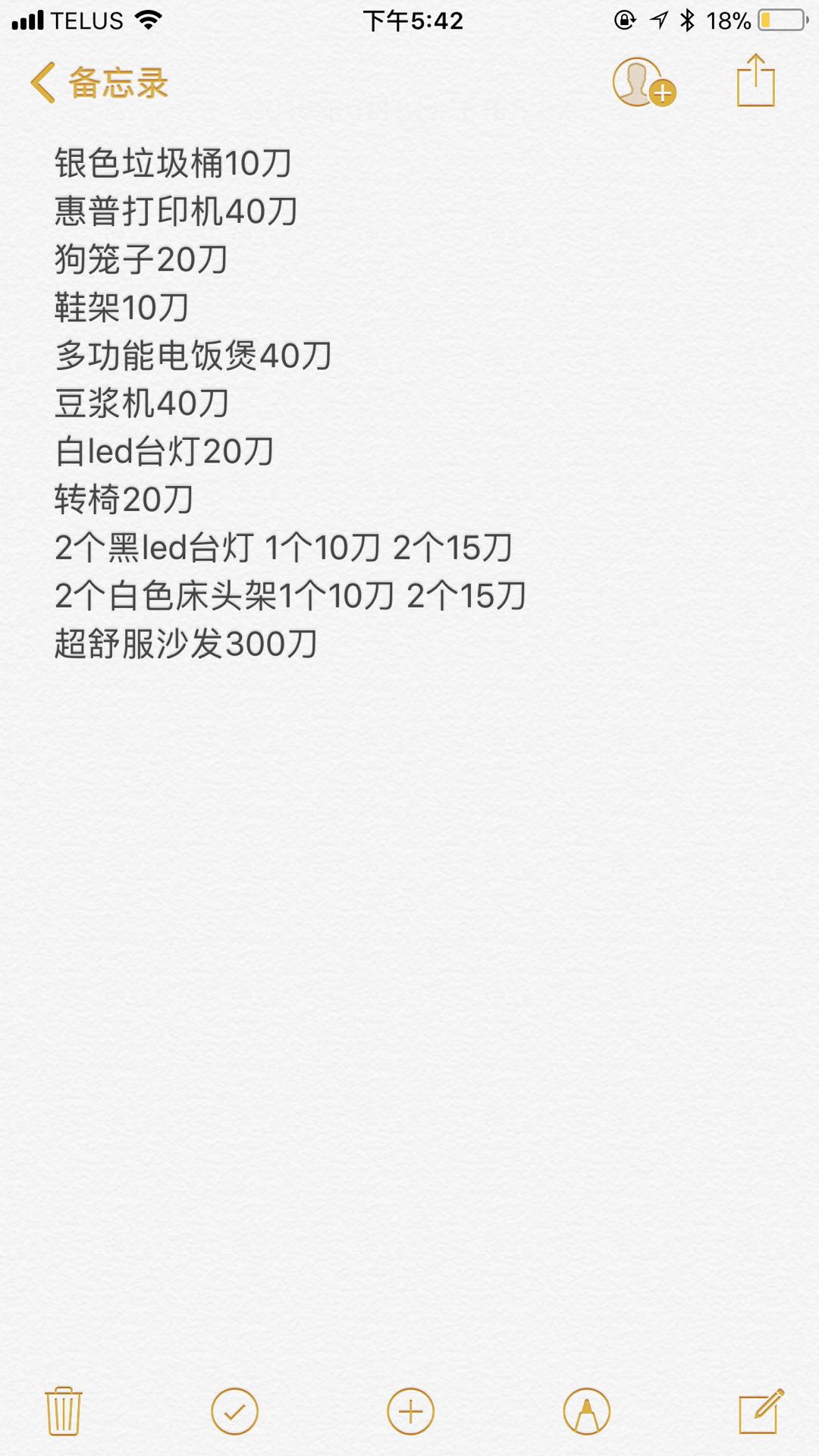Open the share sheet
The width and height of the screenshot is (819, 1456).
(x=755, y=82)
